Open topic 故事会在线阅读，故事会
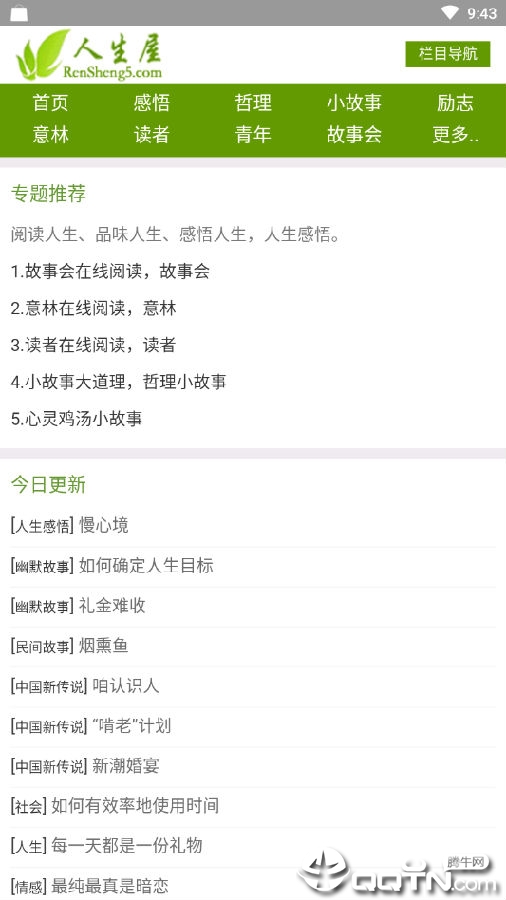 tap(110, 271)
